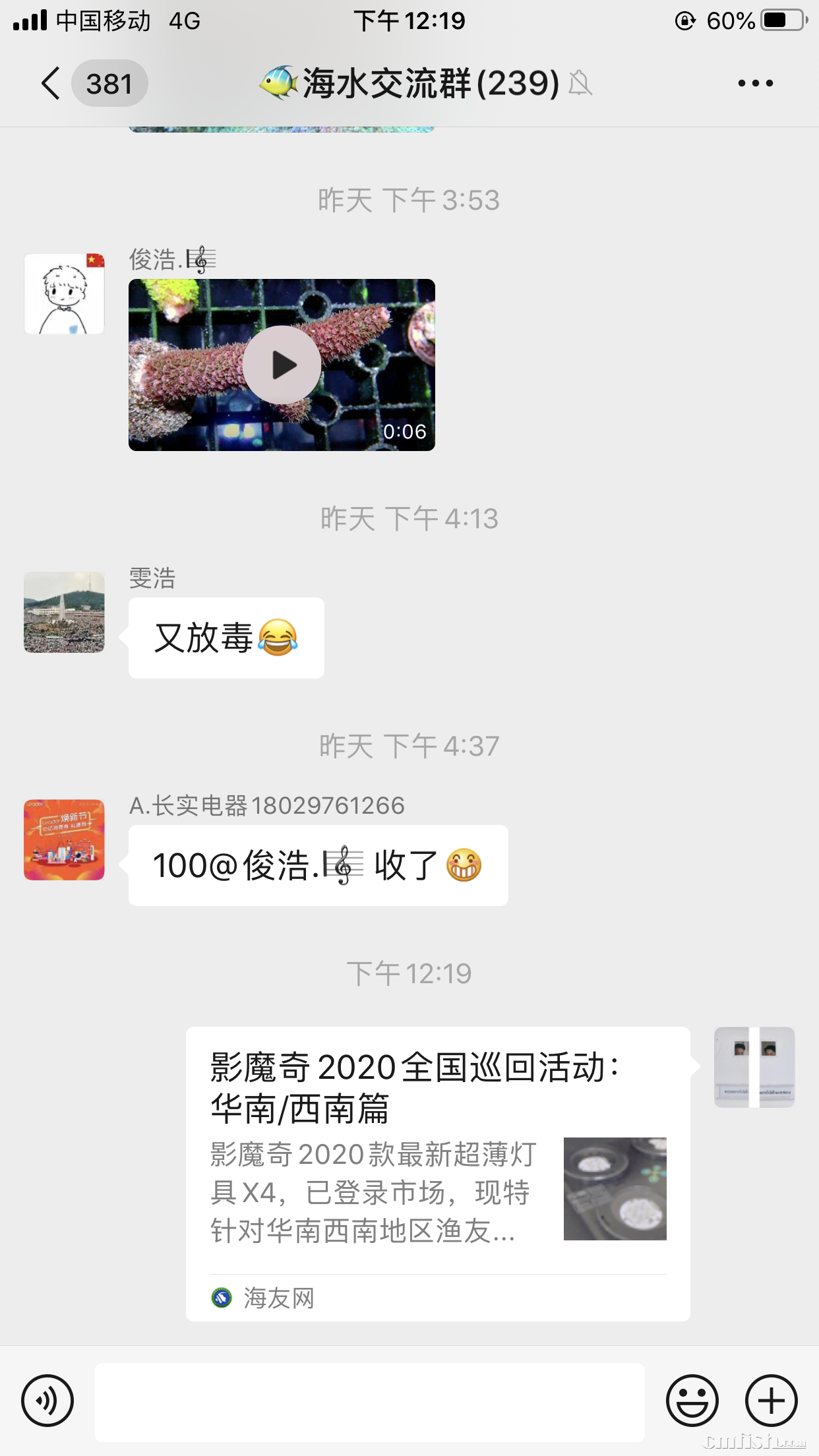Tap the sender's own avatar beside shared link
The image size is (819, 1456).
pyautogui.click(x=754, y=1068)
